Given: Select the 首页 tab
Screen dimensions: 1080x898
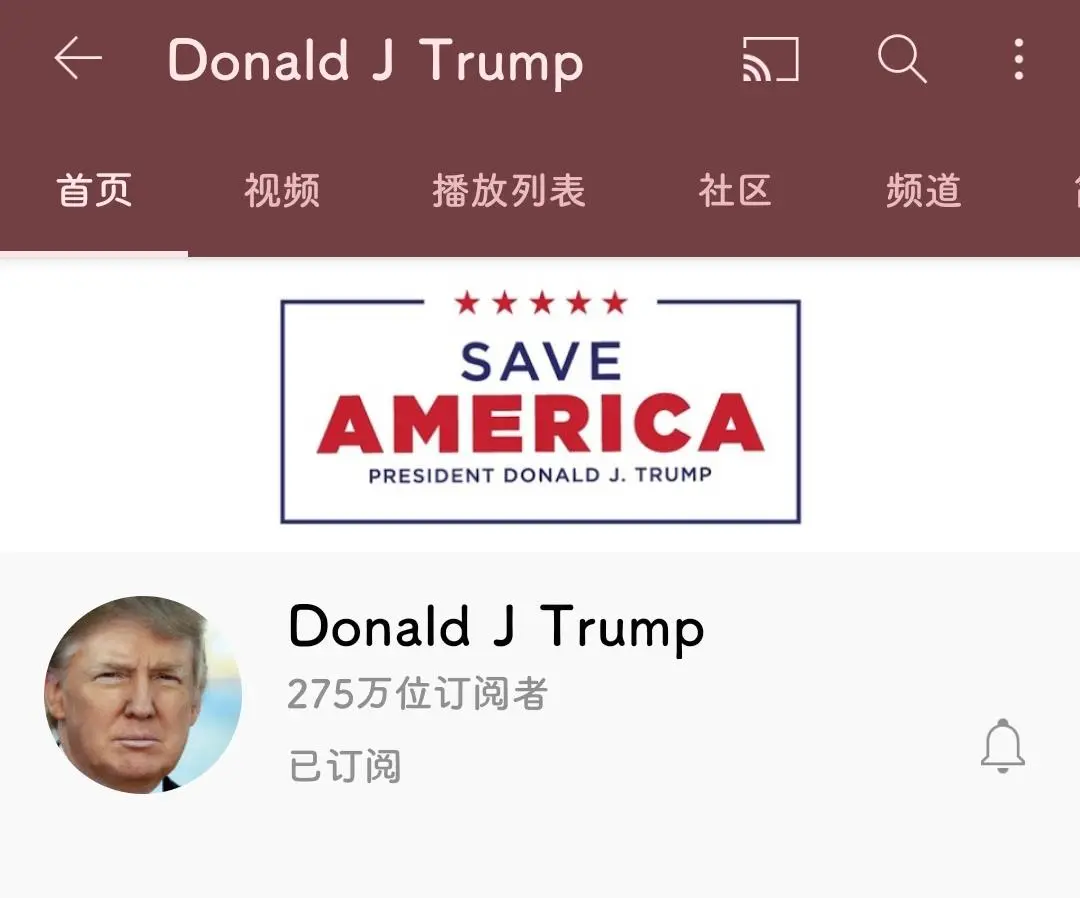Looking at the screenshot, I should pos(94,190).
